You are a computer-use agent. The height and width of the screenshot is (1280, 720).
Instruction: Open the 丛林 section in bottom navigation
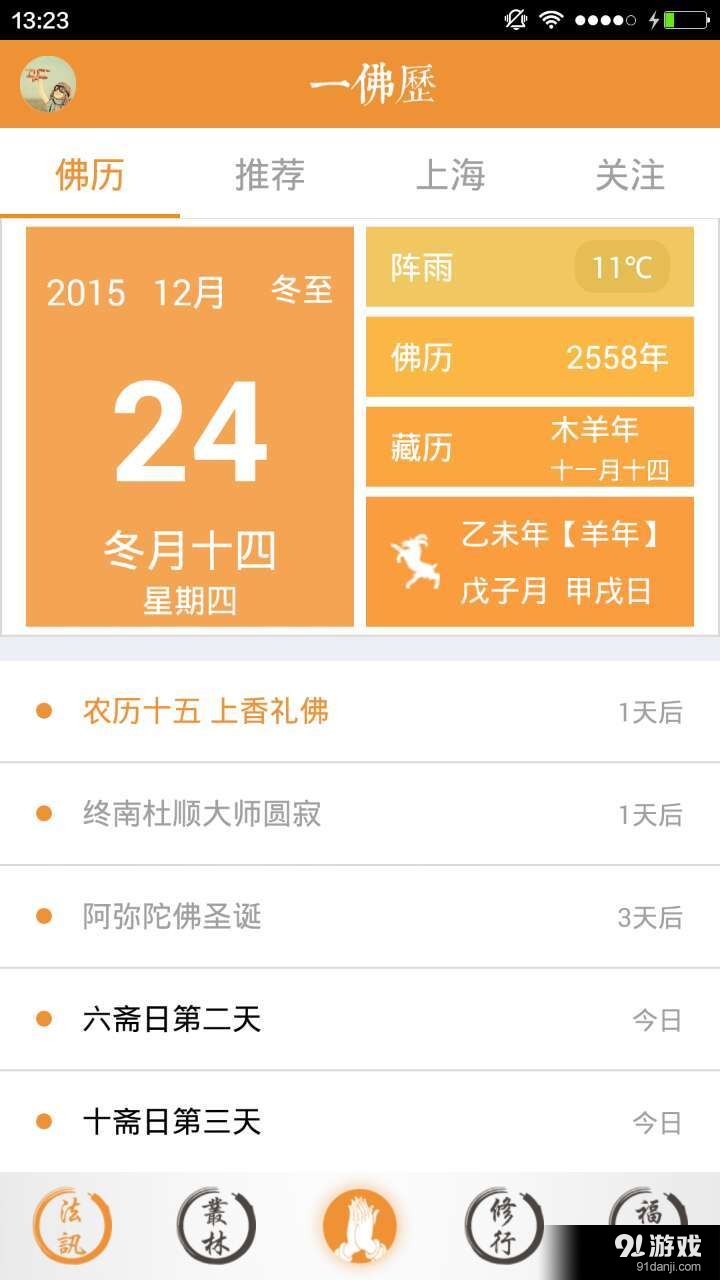coord(216,1222)
